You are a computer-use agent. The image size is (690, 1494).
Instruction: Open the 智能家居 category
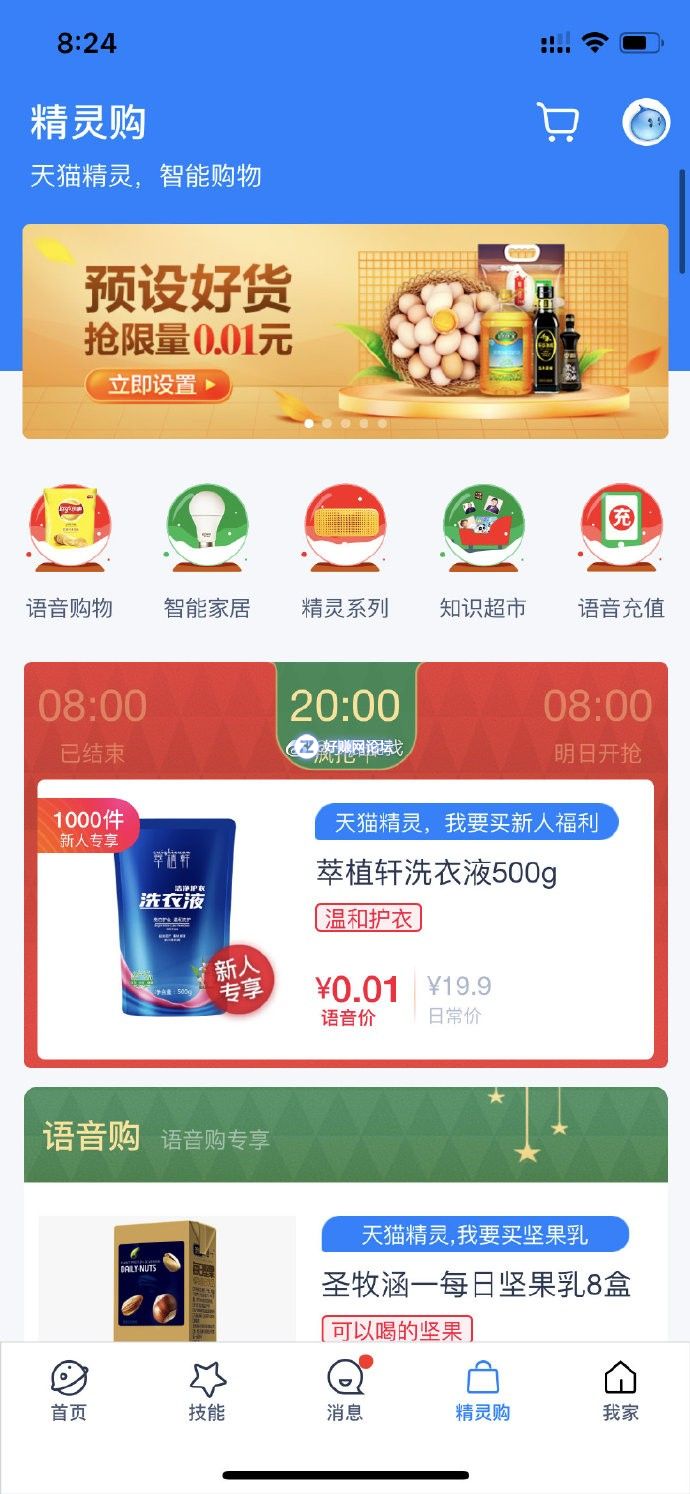point(207,552)
